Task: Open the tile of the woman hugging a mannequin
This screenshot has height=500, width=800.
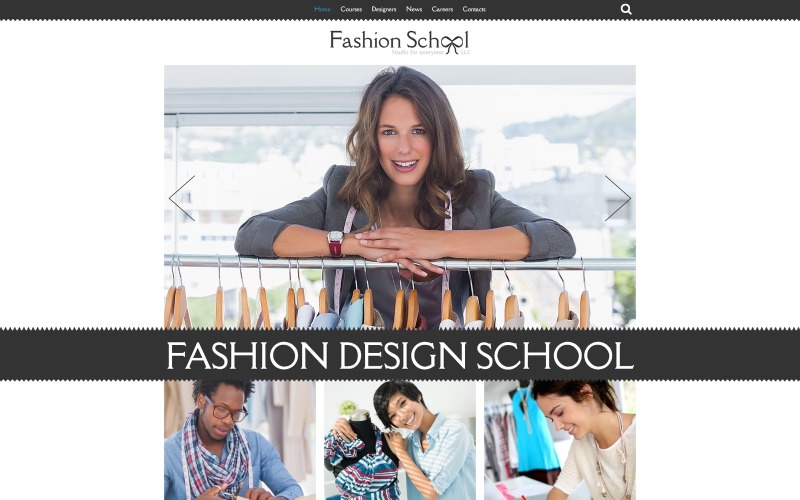Action: tap(400, 440)
